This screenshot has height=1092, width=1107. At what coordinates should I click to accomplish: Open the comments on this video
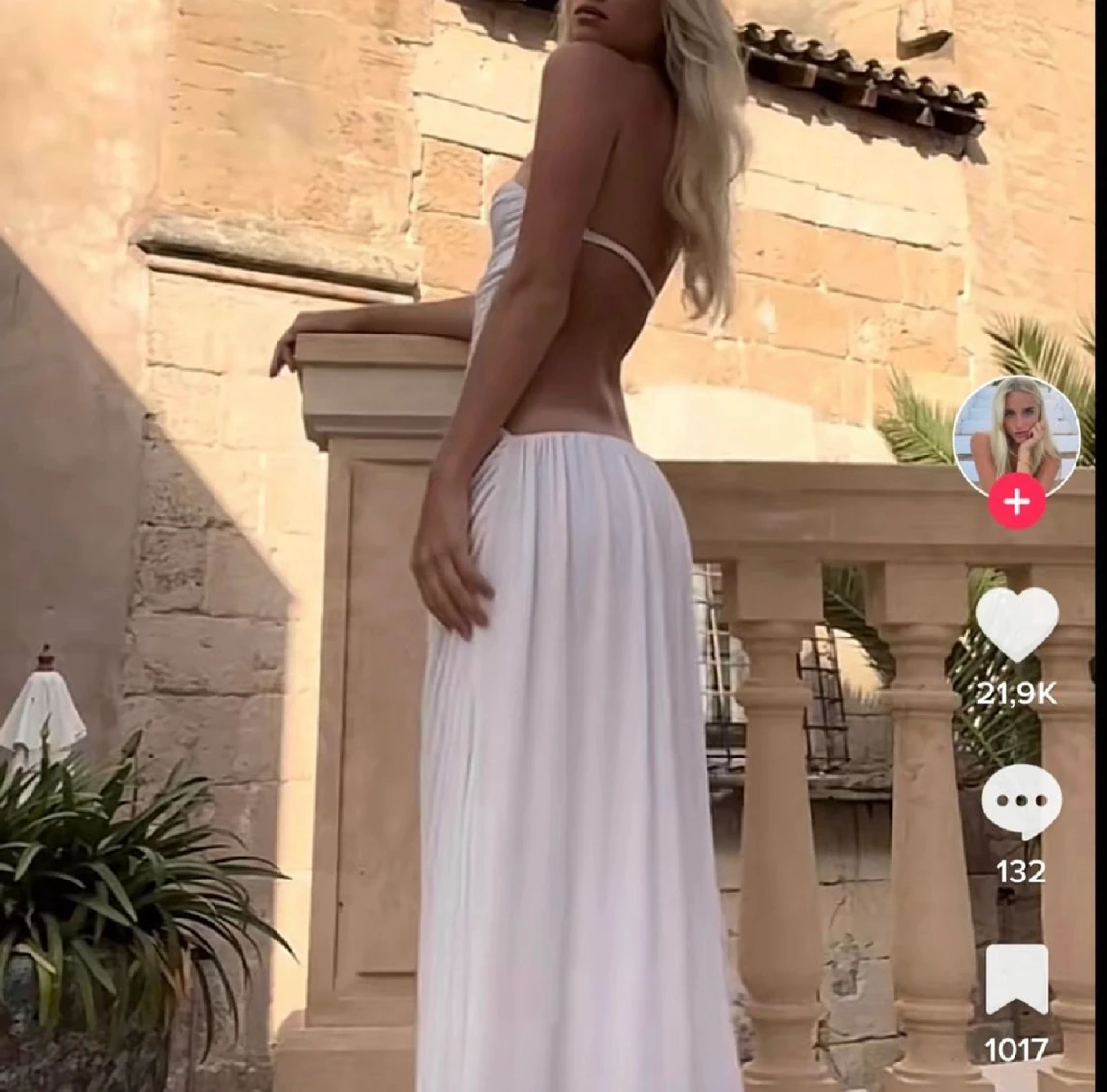[x=1020, y=802]
